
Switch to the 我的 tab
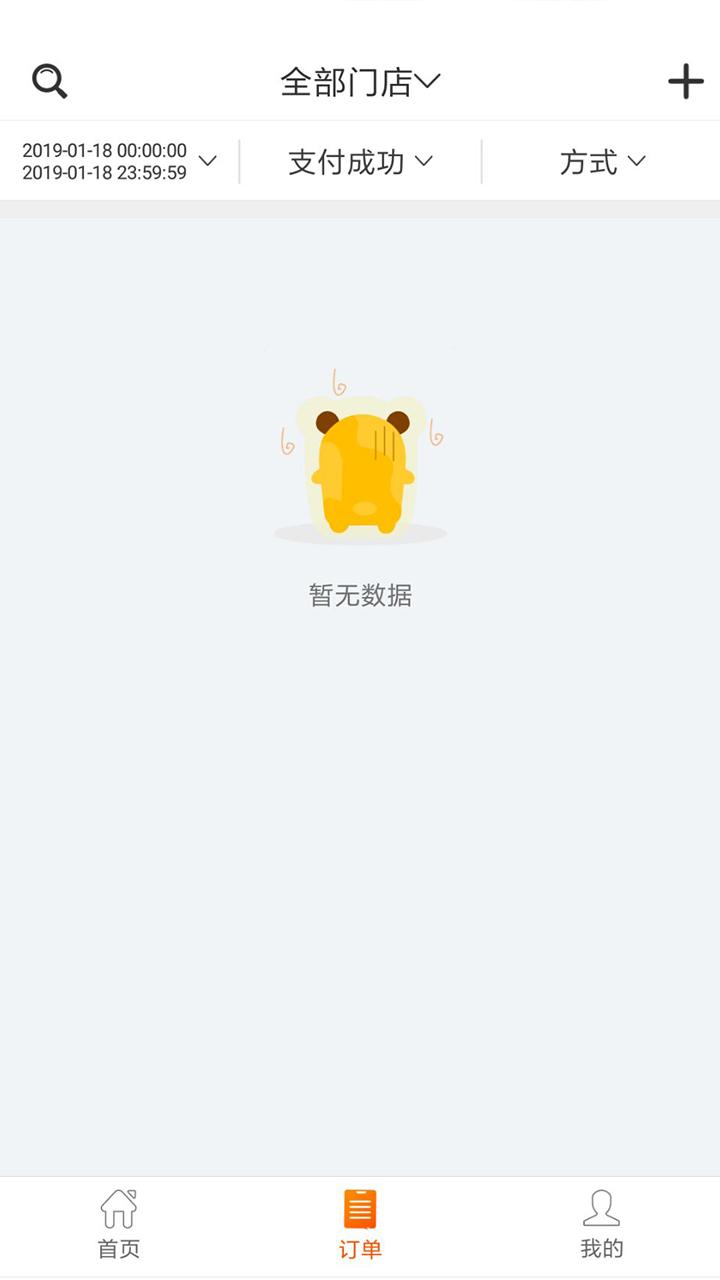click(601, 1225)
